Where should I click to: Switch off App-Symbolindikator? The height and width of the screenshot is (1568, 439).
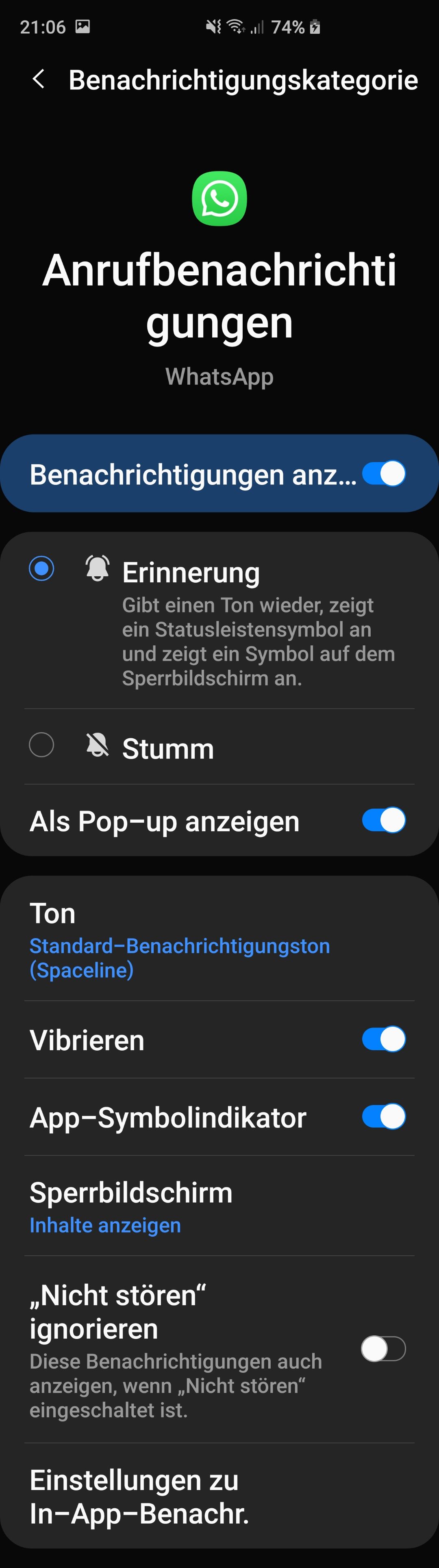click(384, 1116)
